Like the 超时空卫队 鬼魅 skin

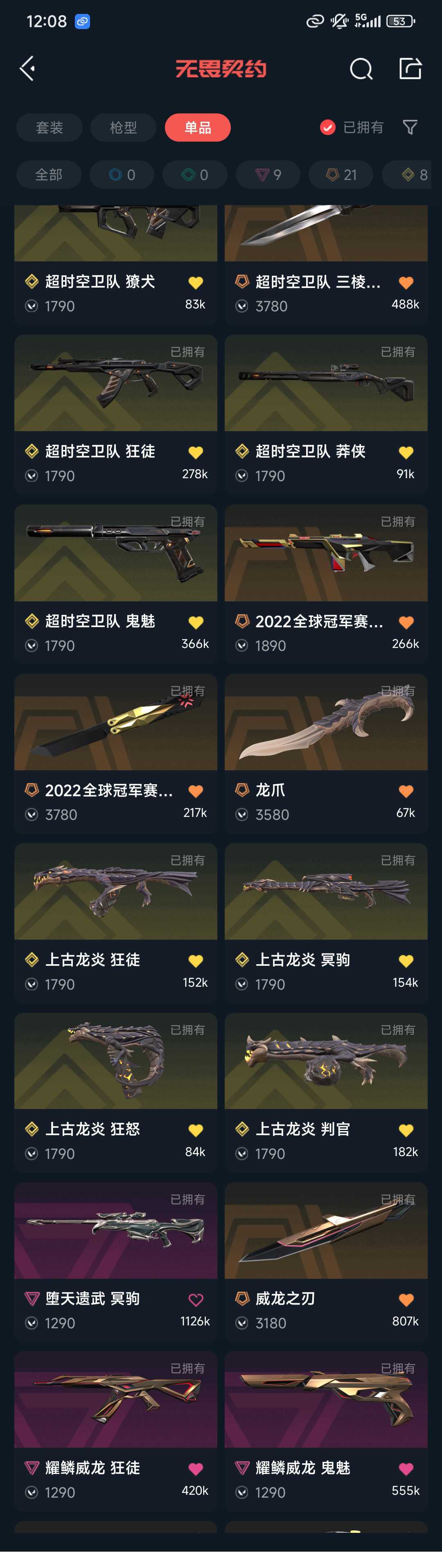tap(196, 622)
